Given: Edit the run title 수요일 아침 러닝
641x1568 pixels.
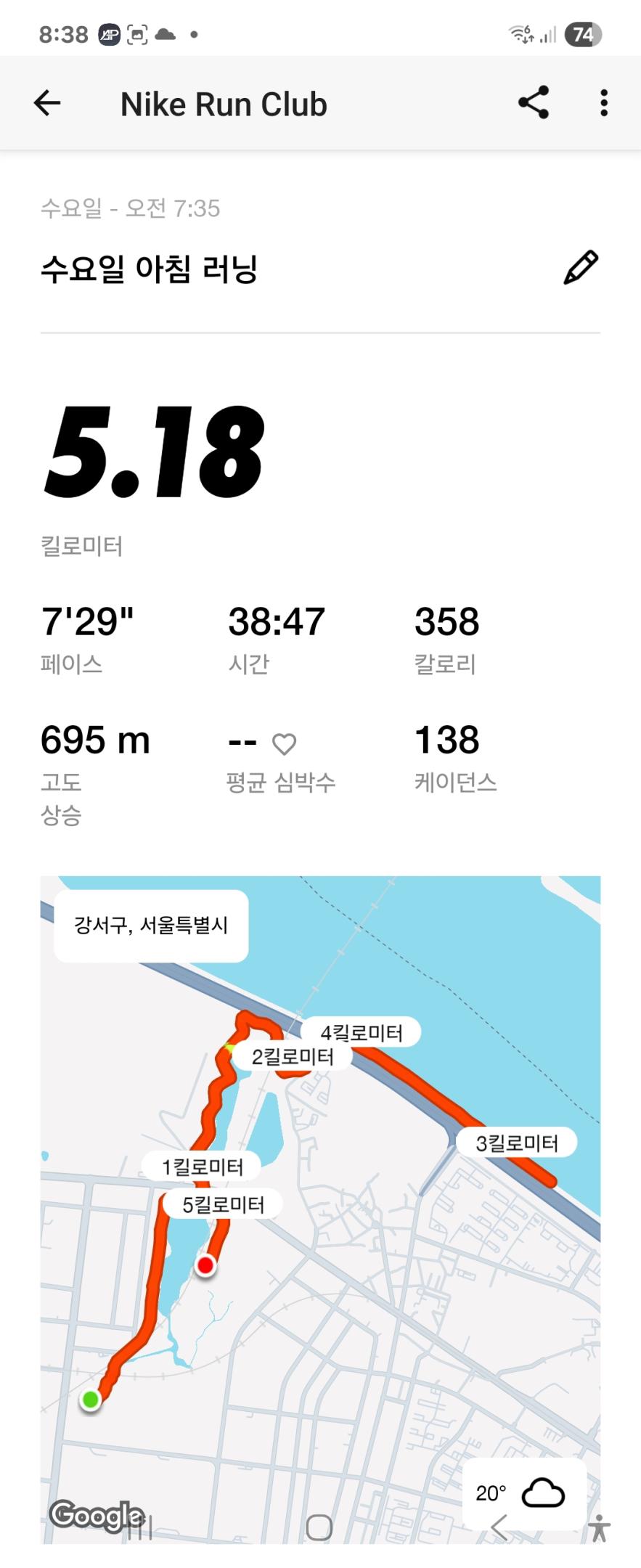Looking at the screenshot, I should [581, 267].
